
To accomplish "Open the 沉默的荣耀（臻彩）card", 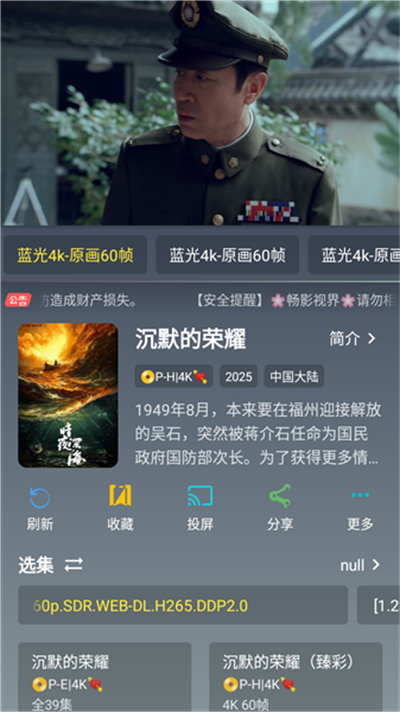I will coord(296,677).
